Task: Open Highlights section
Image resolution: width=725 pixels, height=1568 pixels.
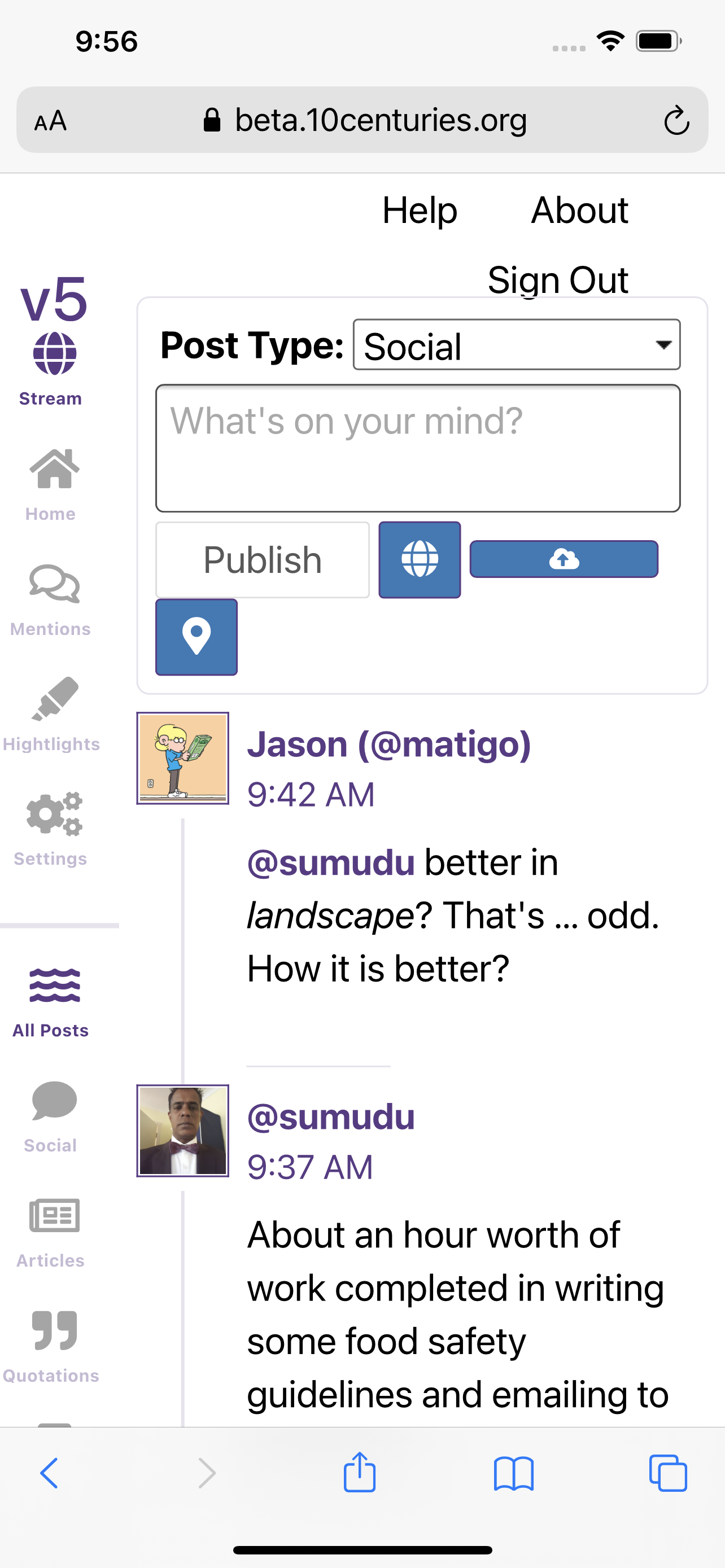Action: (x=53, y=714)
